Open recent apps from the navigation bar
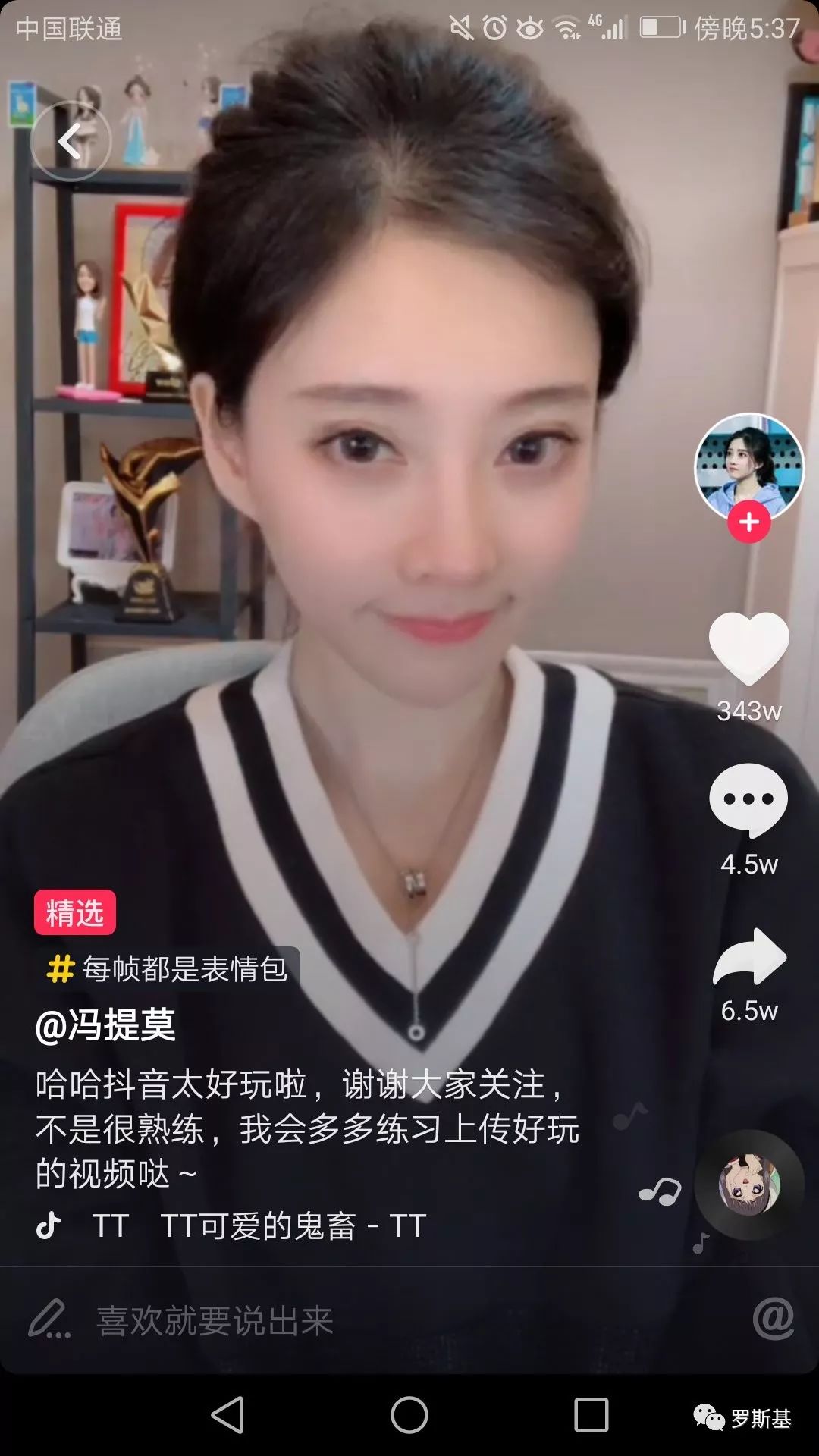The image size is (819, 1456). pos(591,1415)
